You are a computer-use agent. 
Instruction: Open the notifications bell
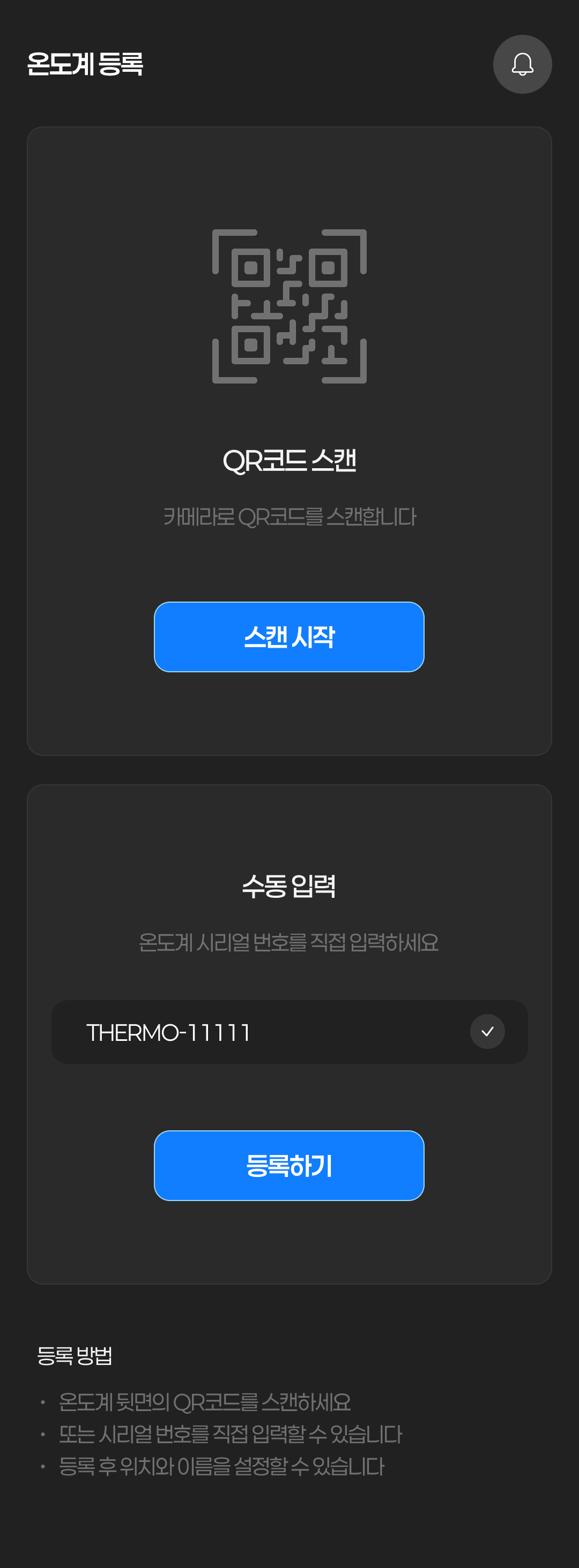pos(522,64)
